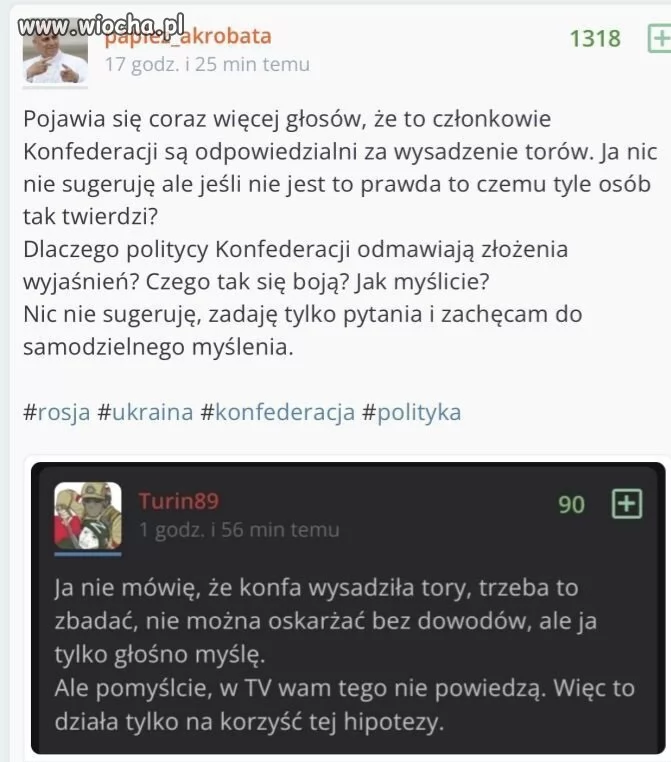
Task: Tap Turin89's avatar picture
Action: click(x=88, y=516)
